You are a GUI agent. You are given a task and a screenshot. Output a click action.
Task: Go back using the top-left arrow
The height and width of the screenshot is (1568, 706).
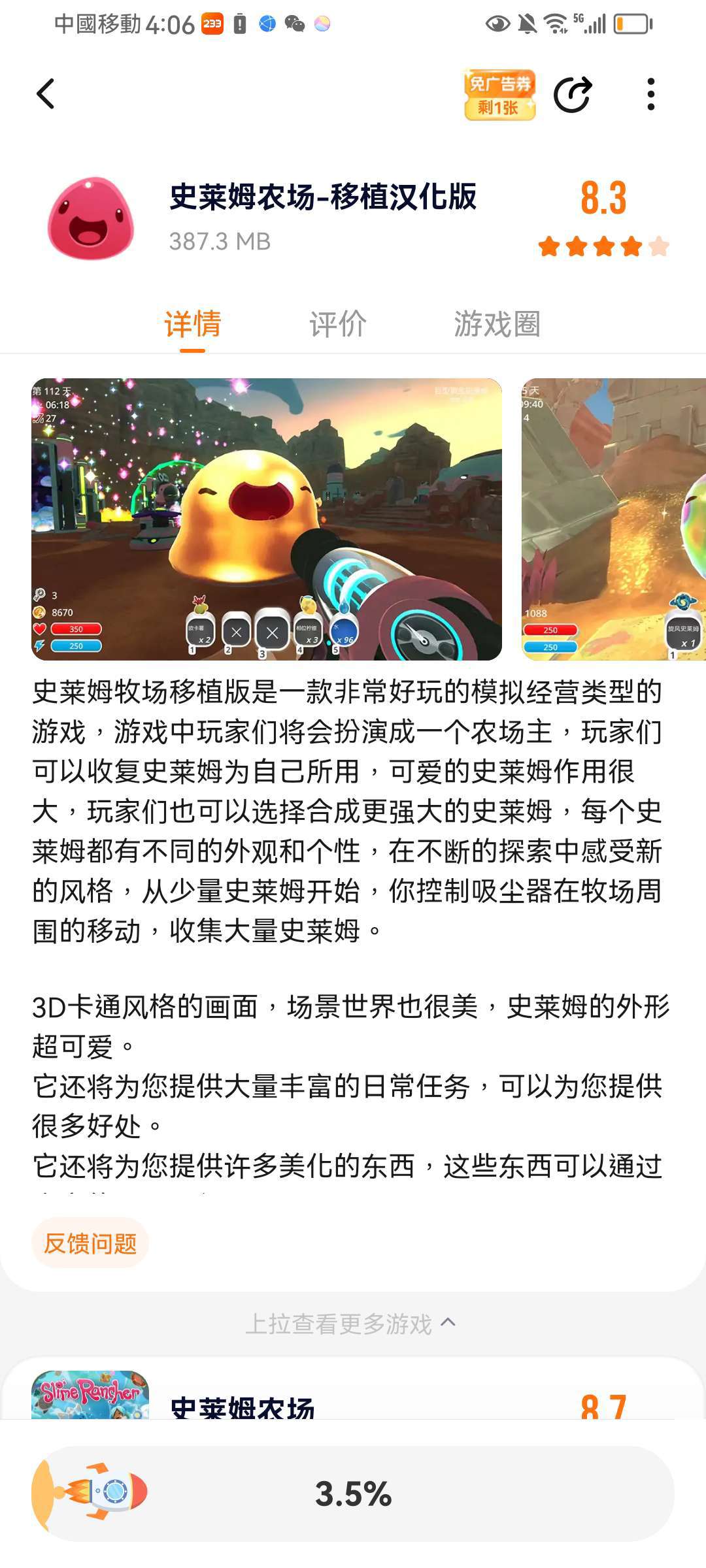point(45,94)
